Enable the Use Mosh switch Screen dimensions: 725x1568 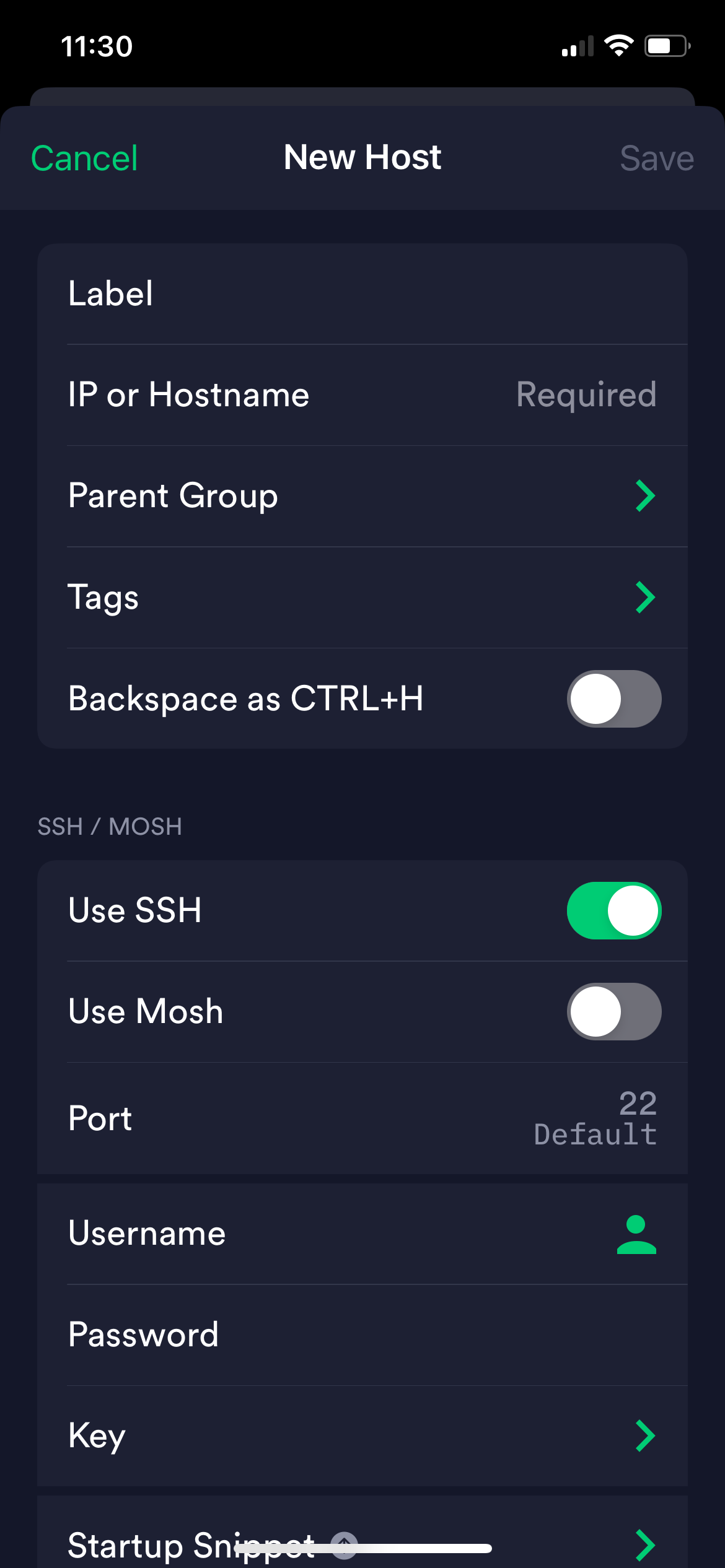tap(613, 1011)
